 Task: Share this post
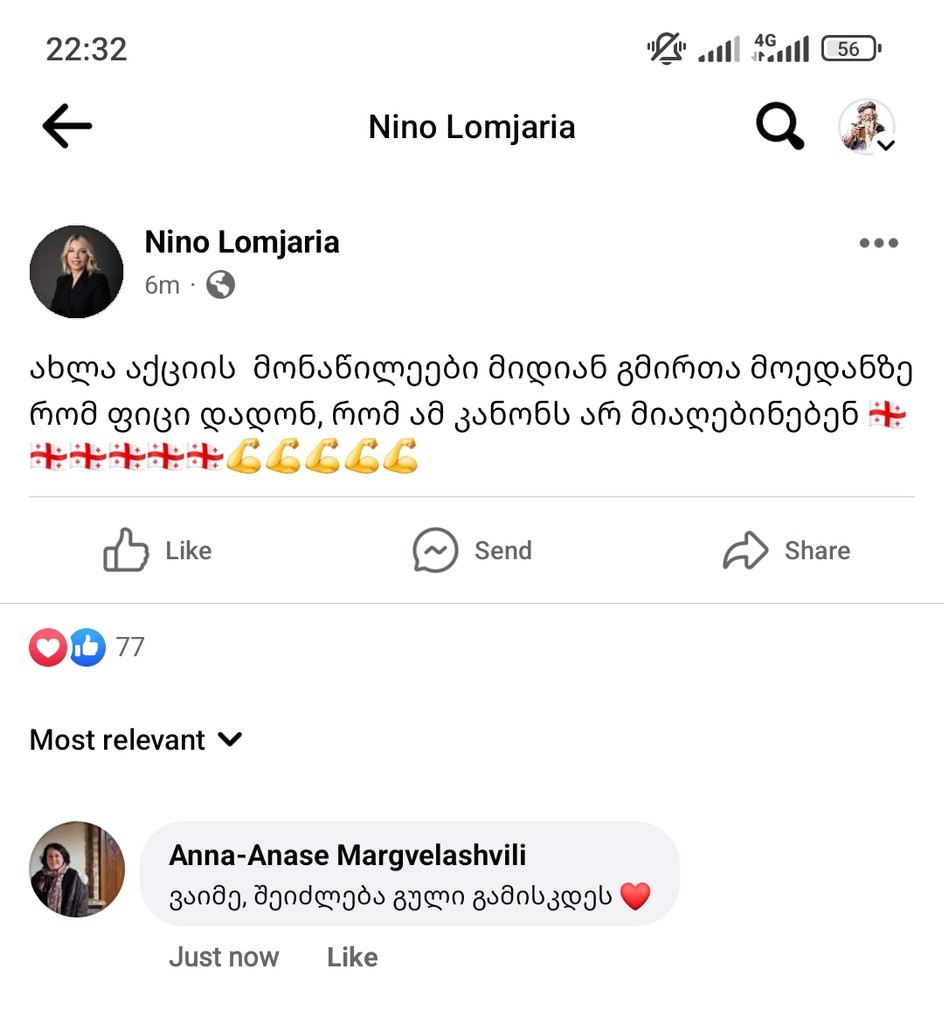click(787, 550)
